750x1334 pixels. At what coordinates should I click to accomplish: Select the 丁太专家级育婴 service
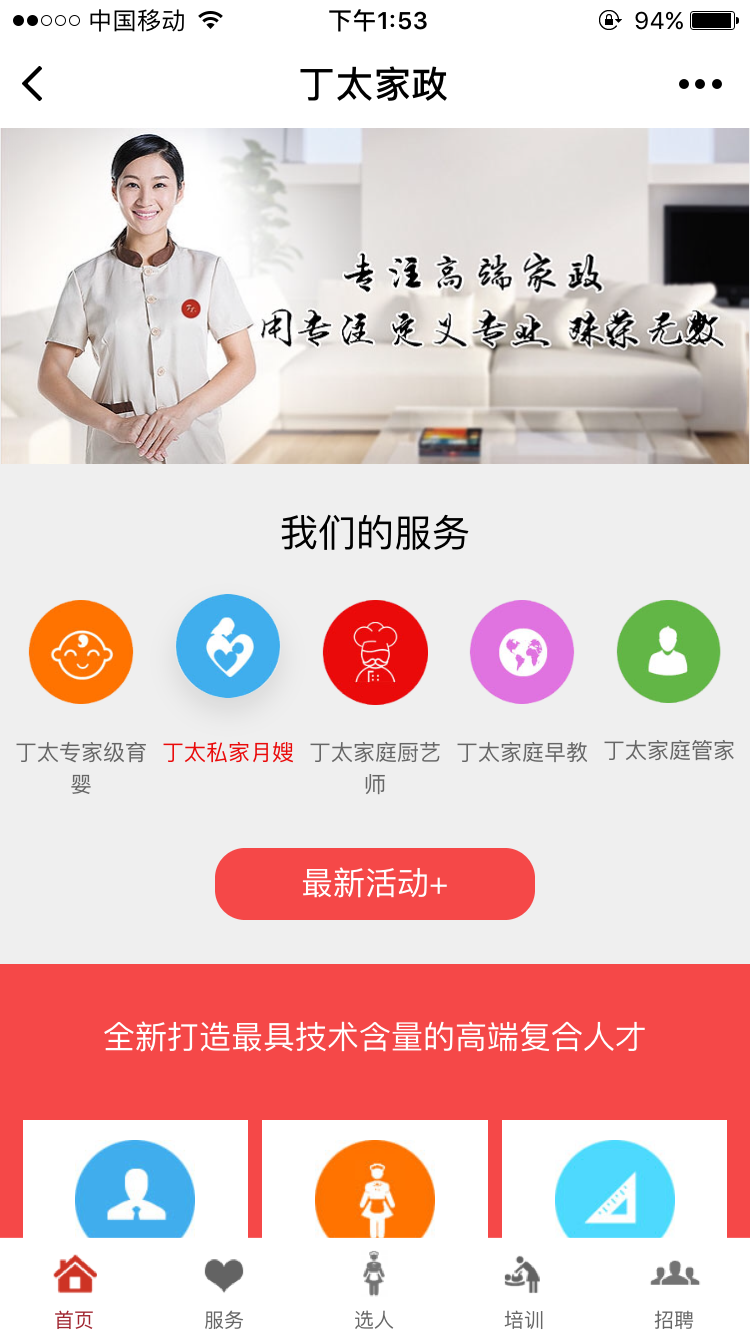81,652
